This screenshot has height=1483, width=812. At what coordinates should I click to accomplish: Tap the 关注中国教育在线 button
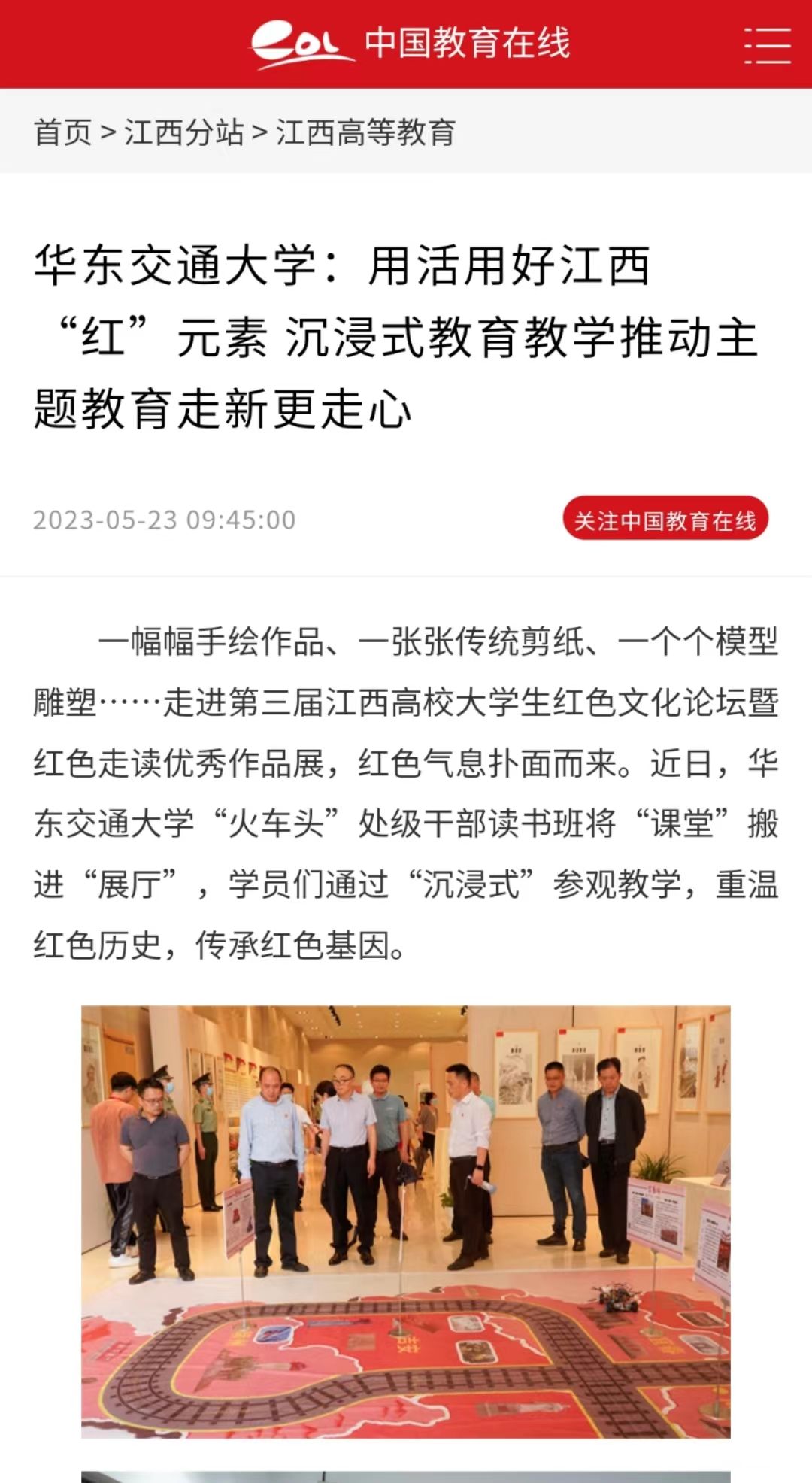(665, 519)
